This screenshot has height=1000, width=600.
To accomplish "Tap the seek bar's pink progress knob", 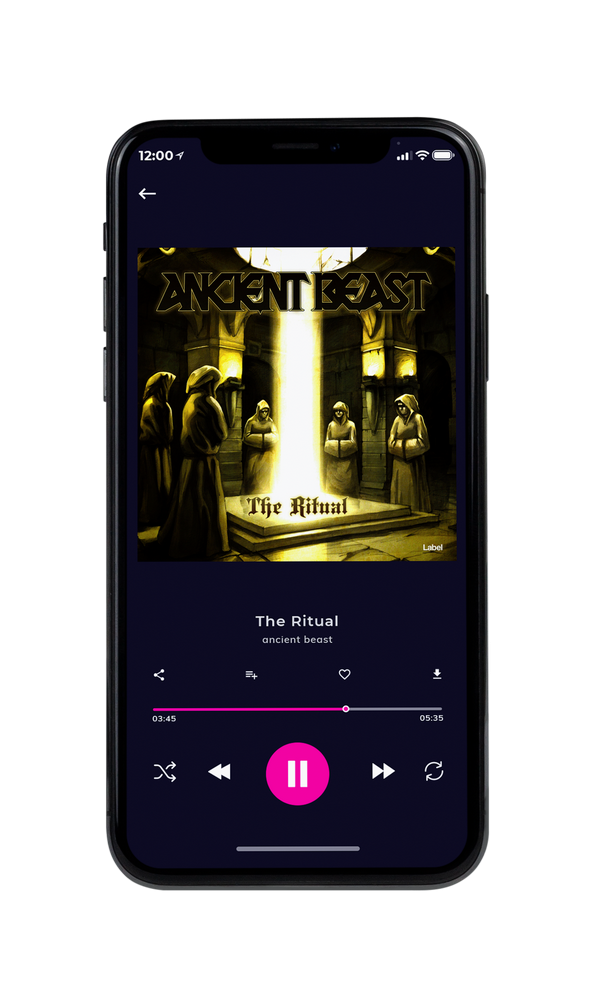I will [346, 709].
